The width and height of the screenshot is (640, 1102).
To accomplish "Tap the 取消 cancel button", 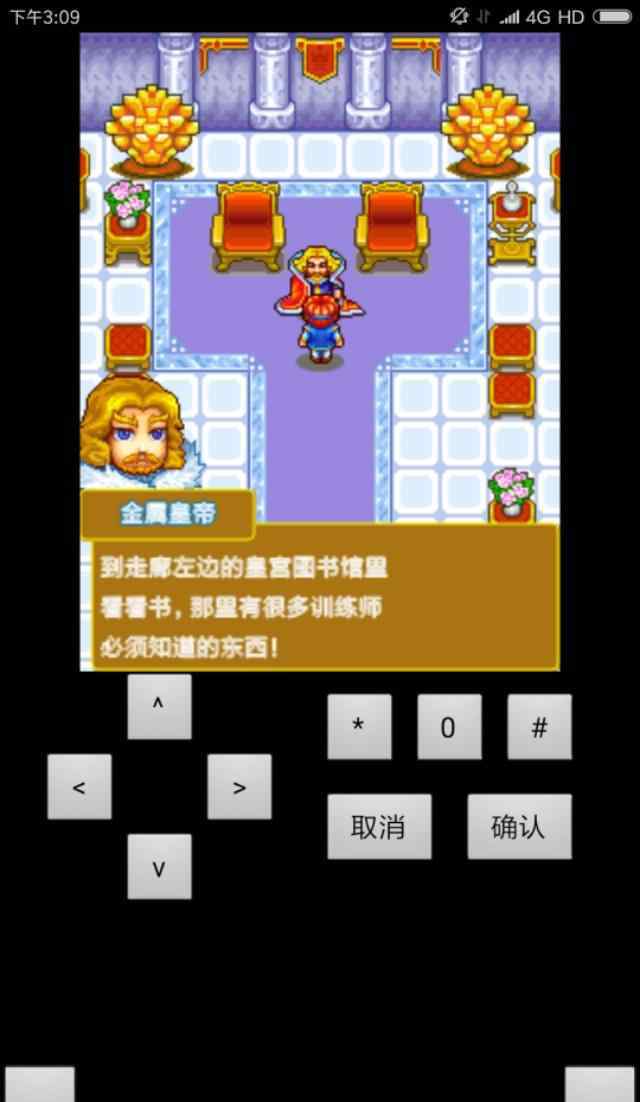I will tap(379, 826).
